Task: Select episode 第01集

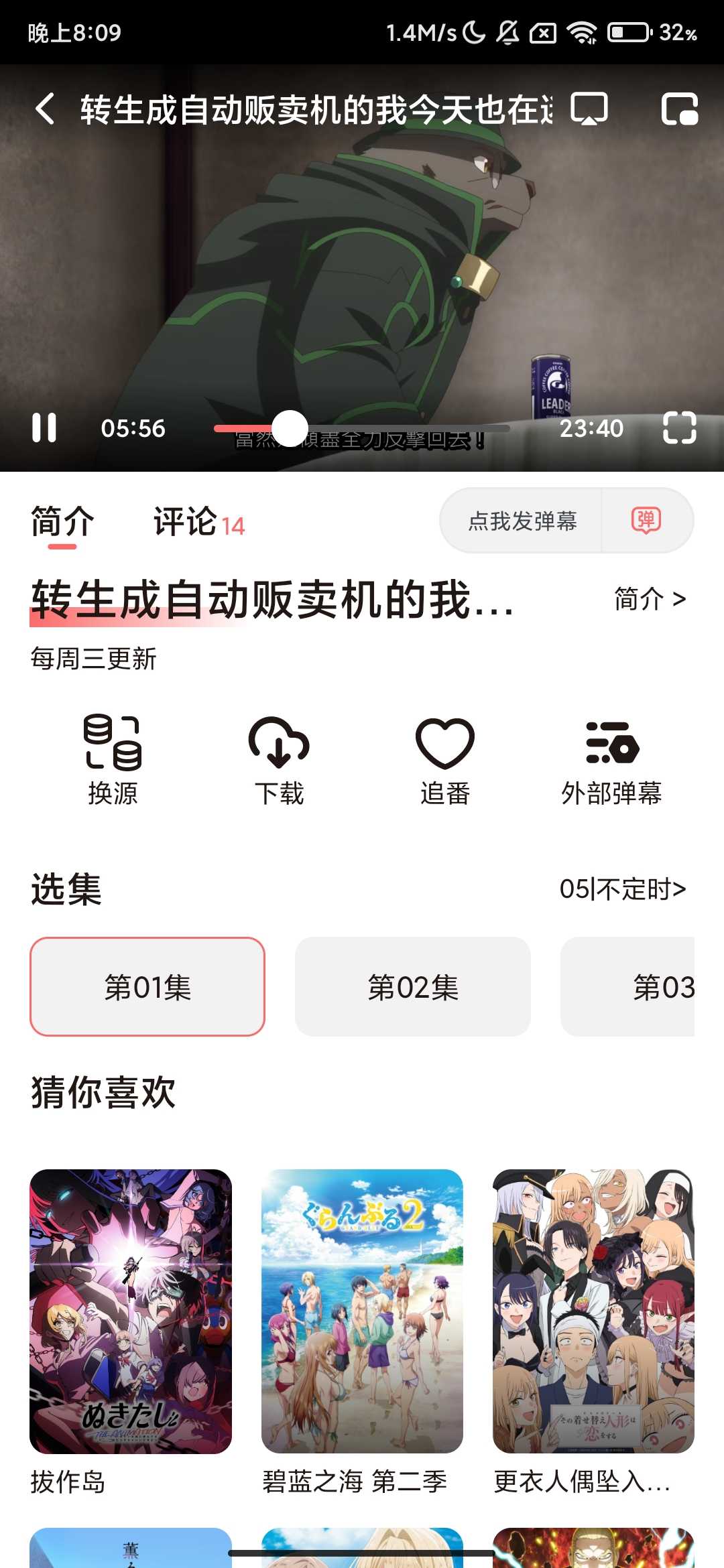Action: (x=147, y=987)
